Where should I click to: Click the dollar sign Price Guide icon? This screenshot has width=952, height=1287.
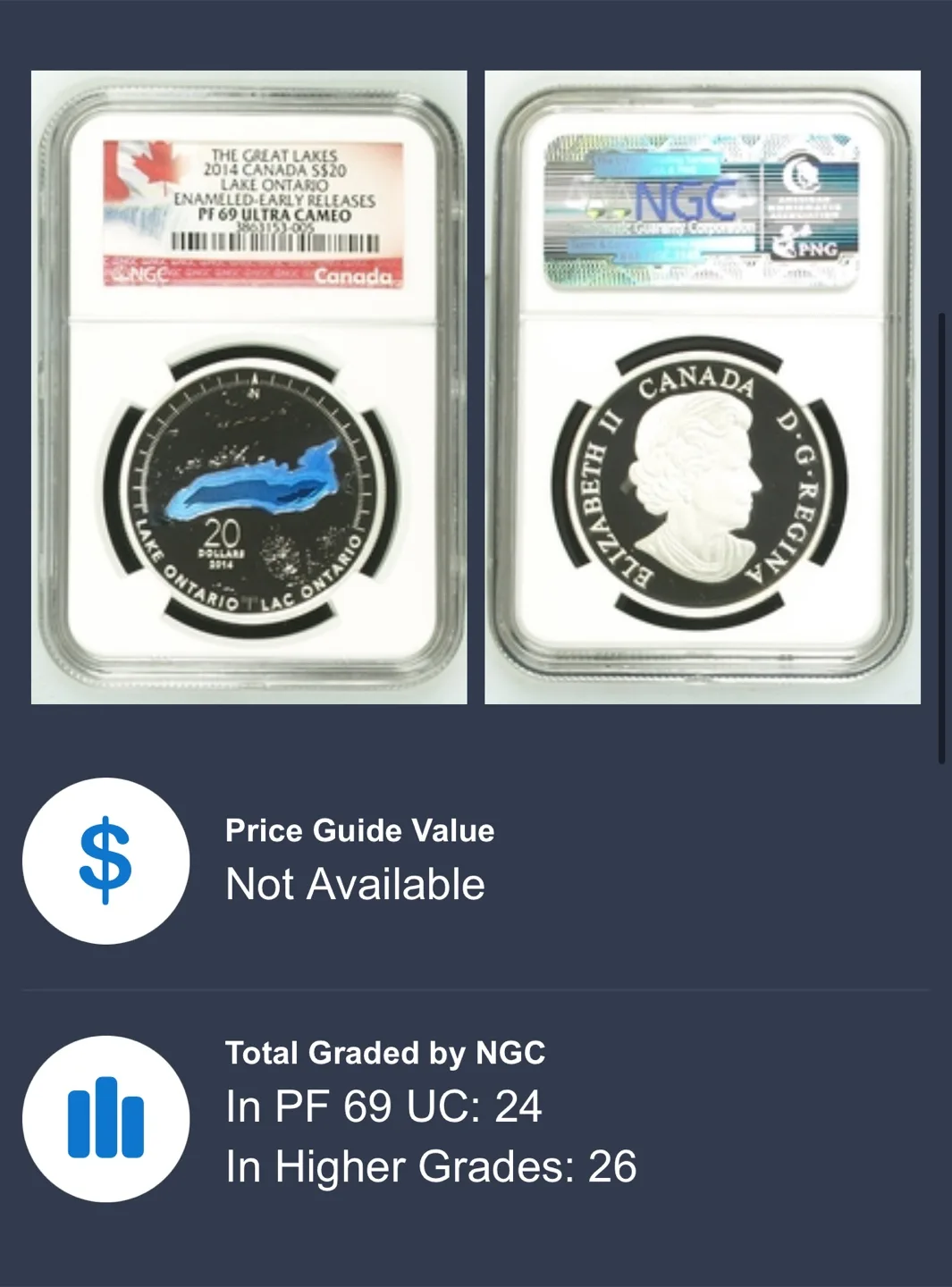pos(107,861)
